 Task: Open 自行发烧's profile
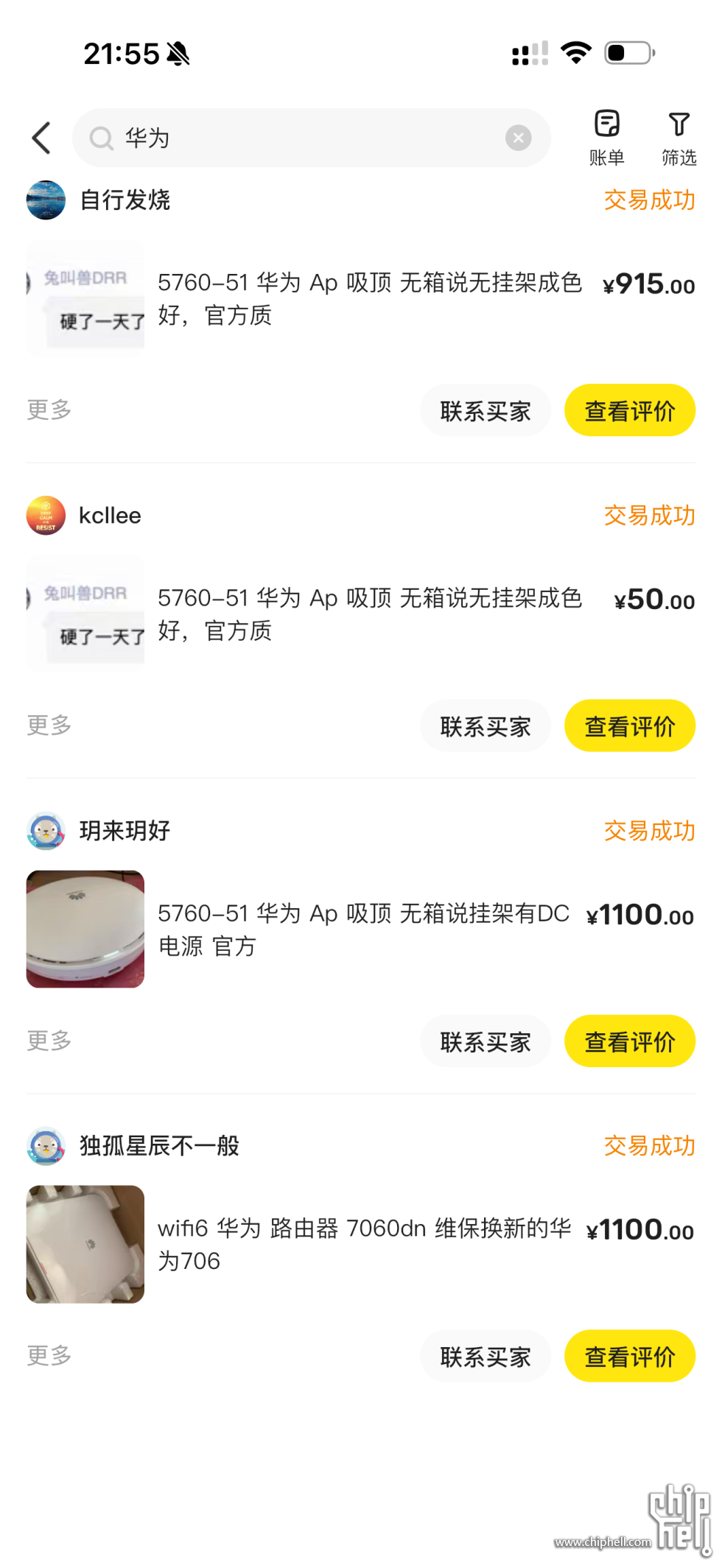[46, 200]
